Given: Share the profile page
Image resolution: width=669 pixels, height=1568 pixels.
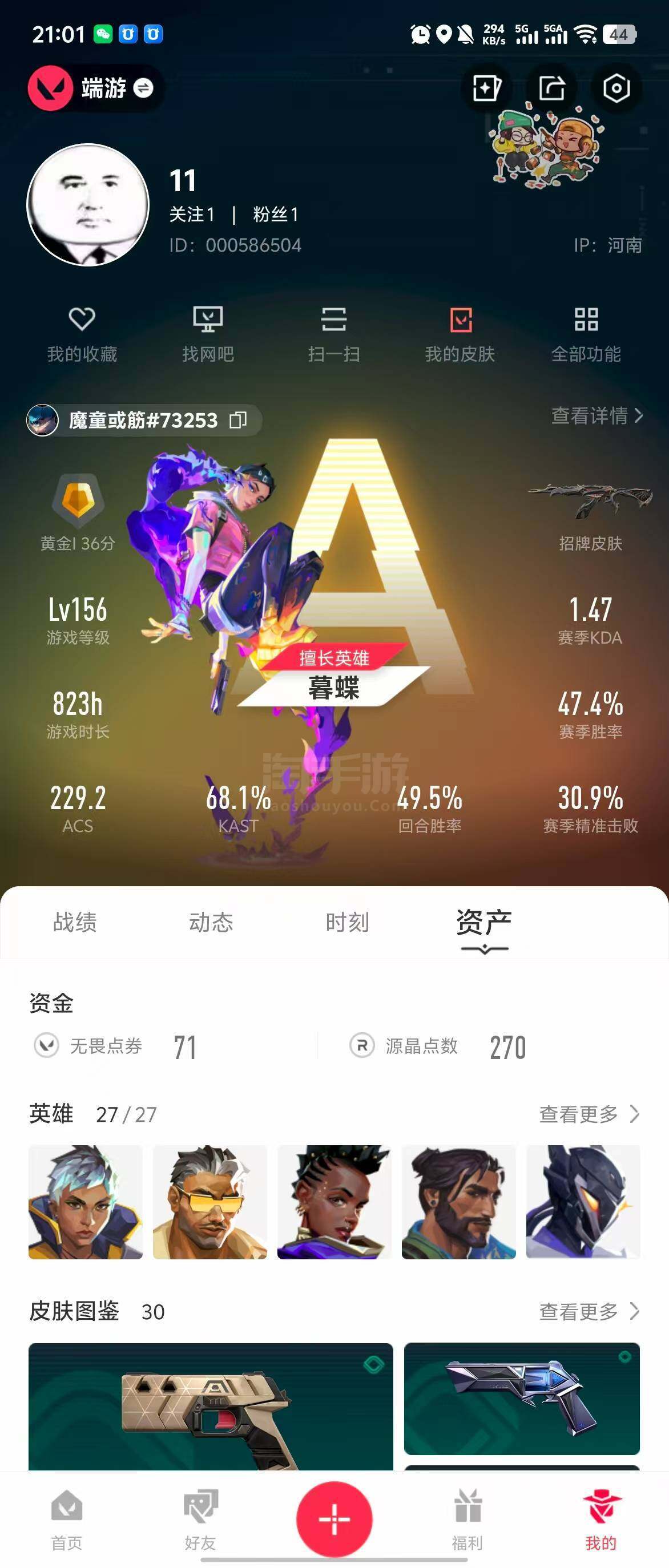Looking at the screenshot, I should click(552, 89).
